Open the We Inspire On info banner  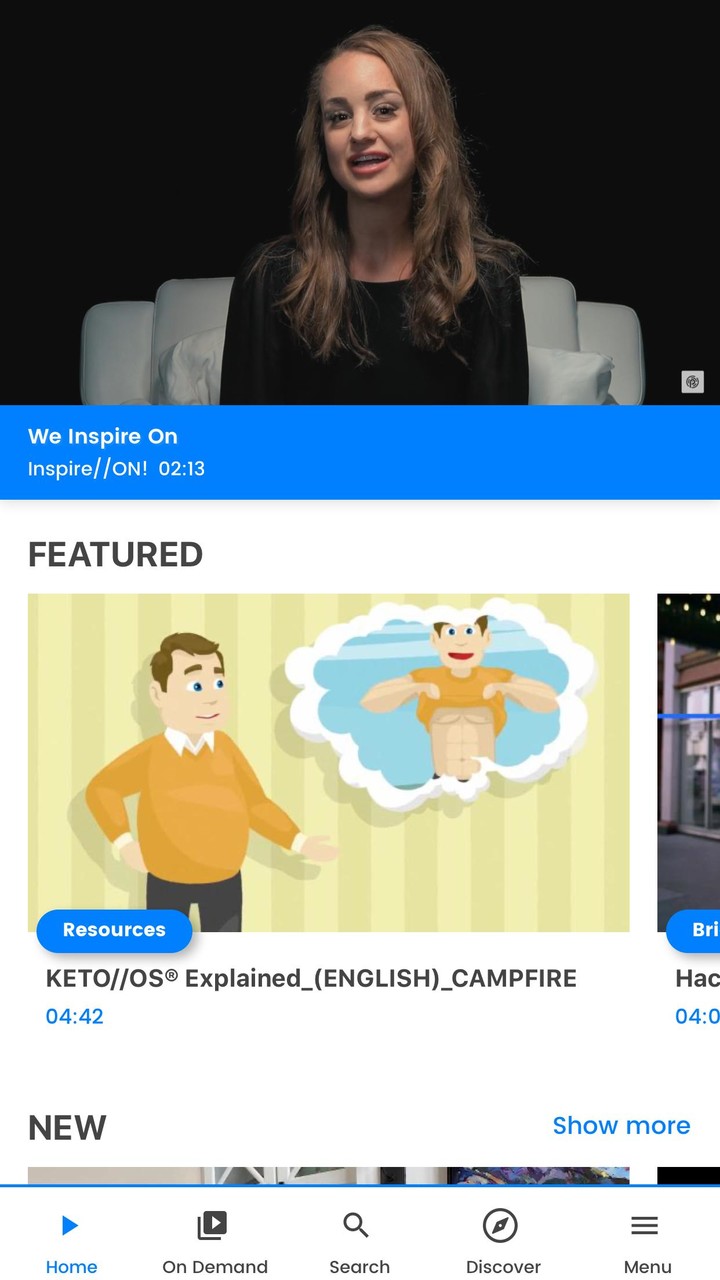[360, 452]
